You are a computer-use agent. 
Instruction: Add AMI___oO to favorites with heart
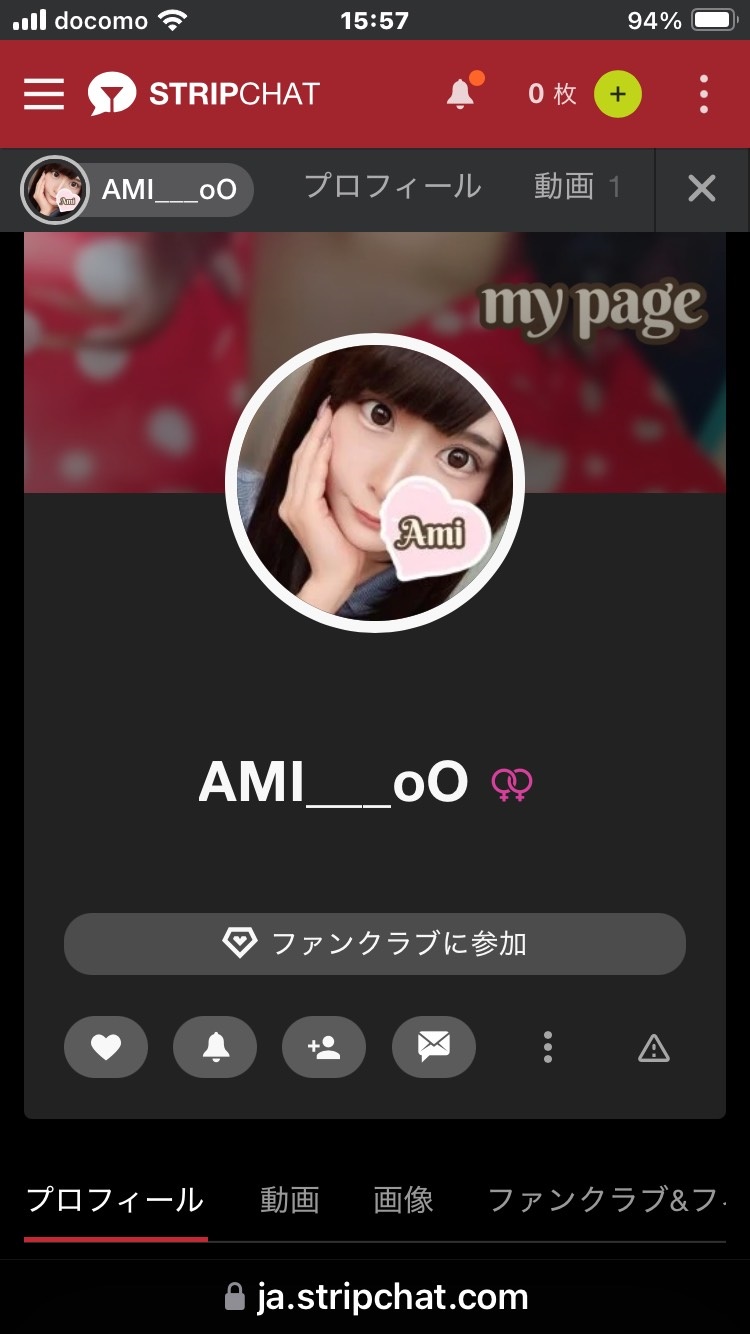(x=106, y=1047)
